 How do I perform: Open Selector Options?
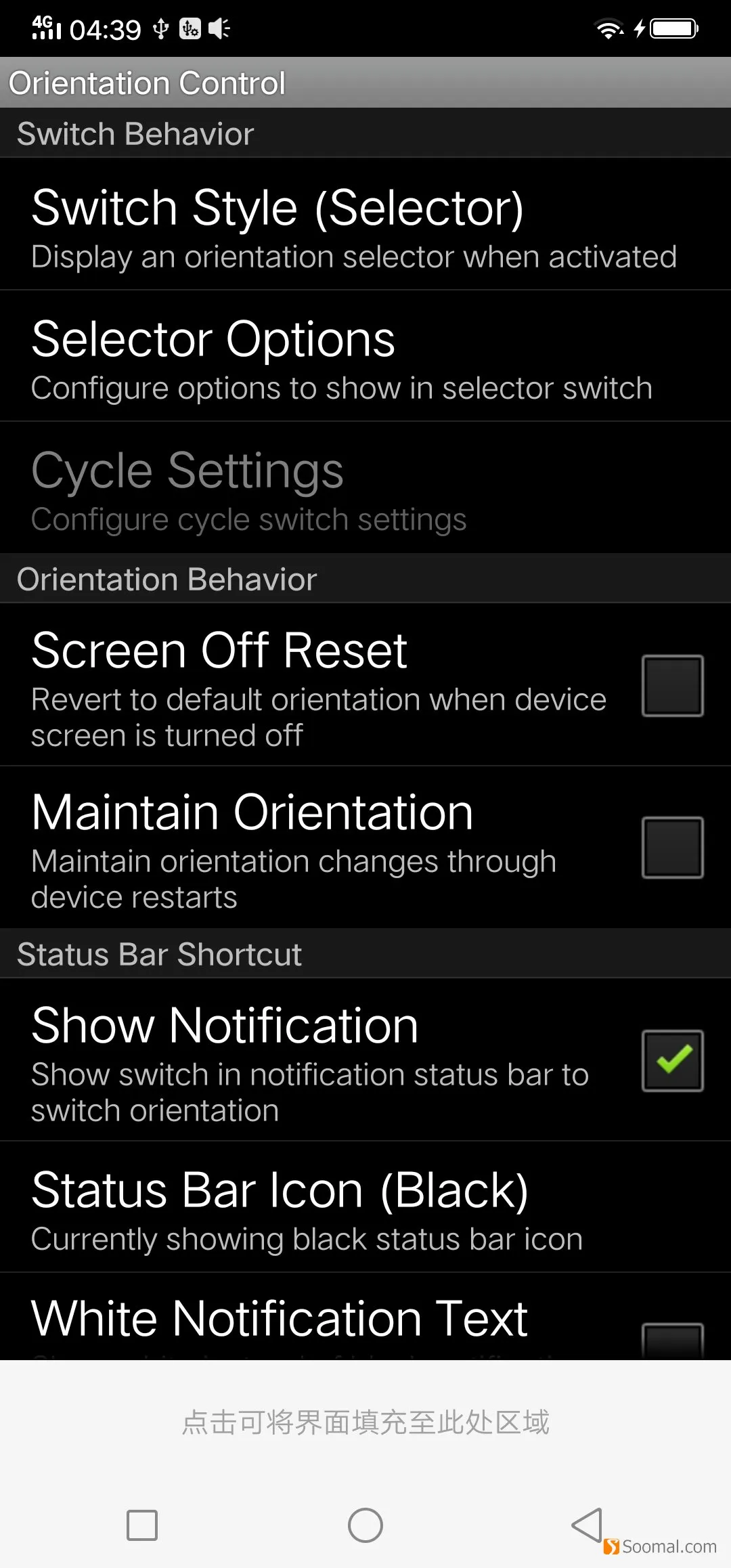pyautogui.click(x=365, y=356)
